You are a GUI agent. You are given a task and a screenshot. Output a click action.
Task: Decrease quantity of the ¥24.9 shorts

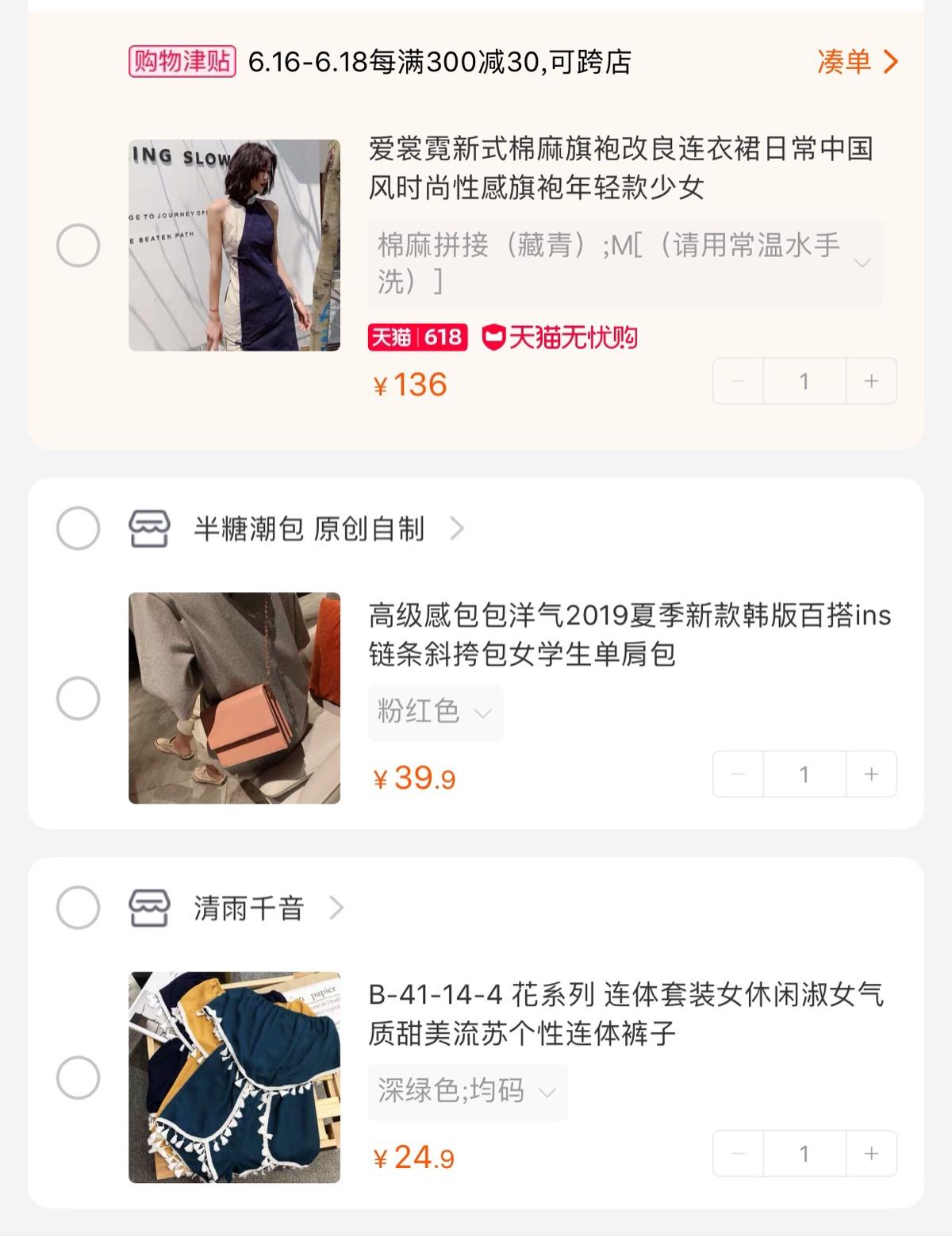point(738,1154)
